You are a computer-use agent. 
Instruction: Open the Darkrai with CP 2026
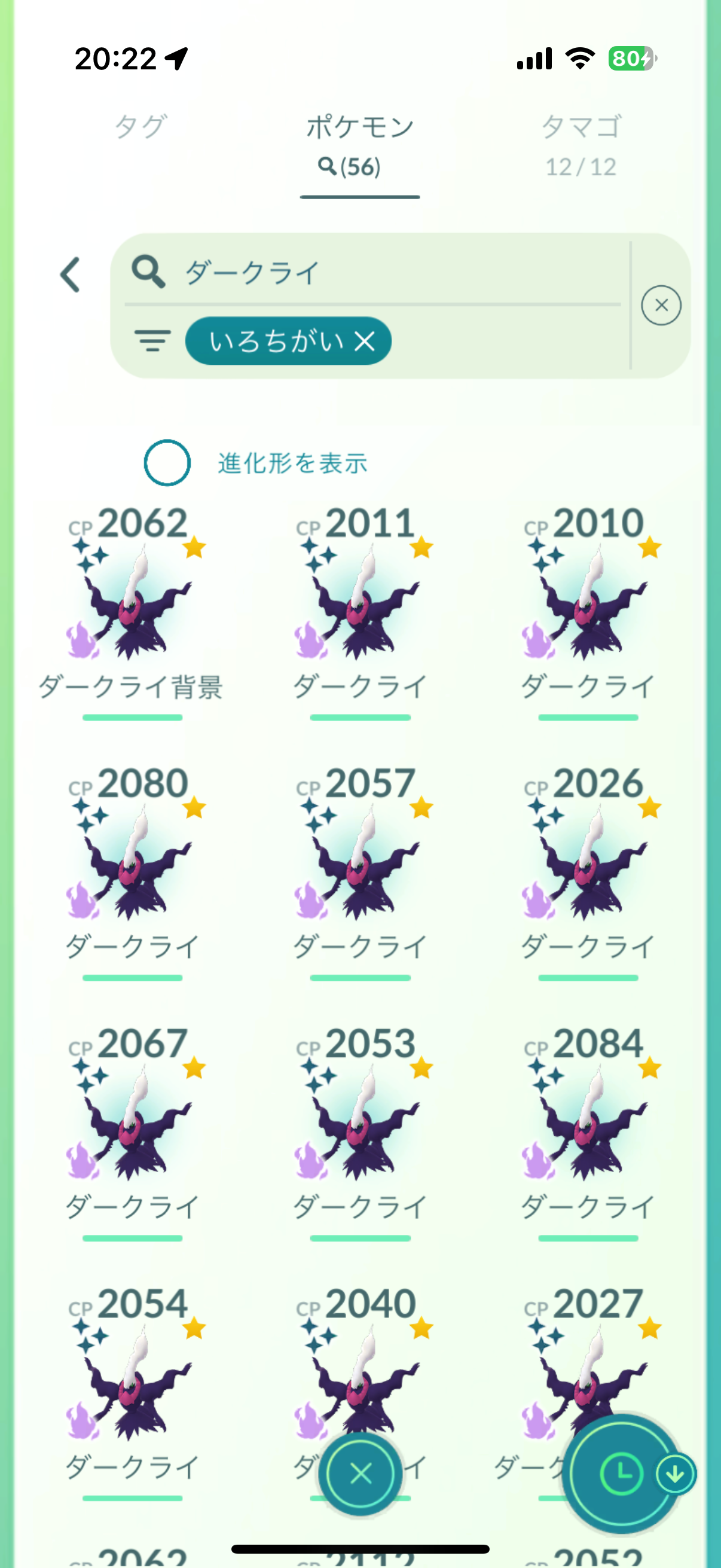[x=588, y=862]
